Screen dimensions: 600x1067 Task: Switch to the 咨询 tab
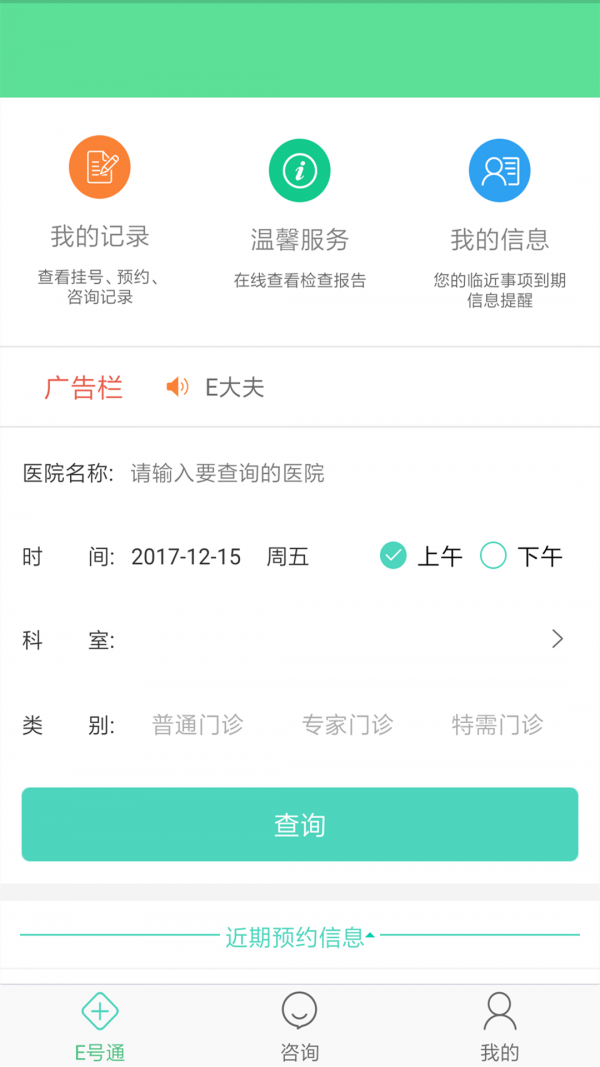[x=300, y=1026]
